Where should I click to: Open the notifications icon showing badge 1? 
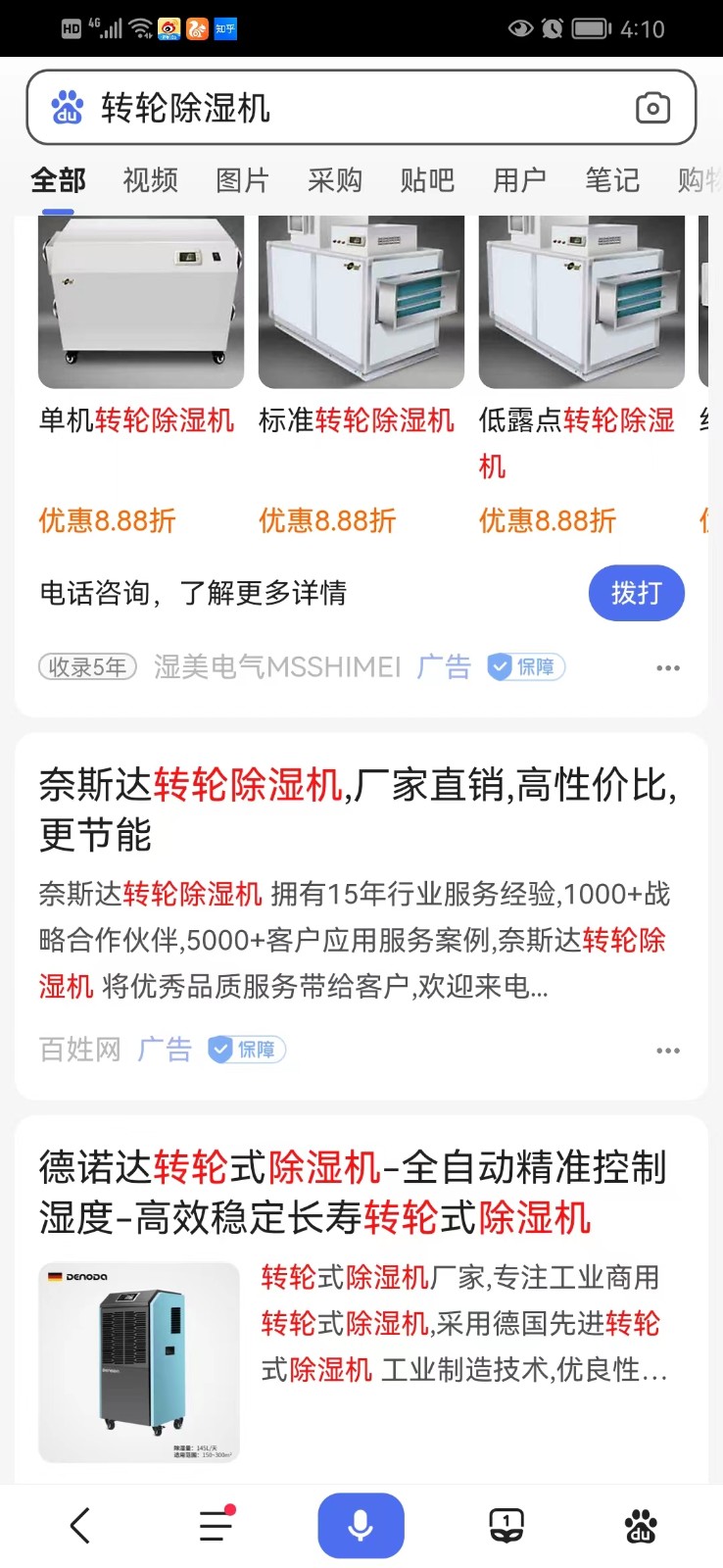point(505,1525)
